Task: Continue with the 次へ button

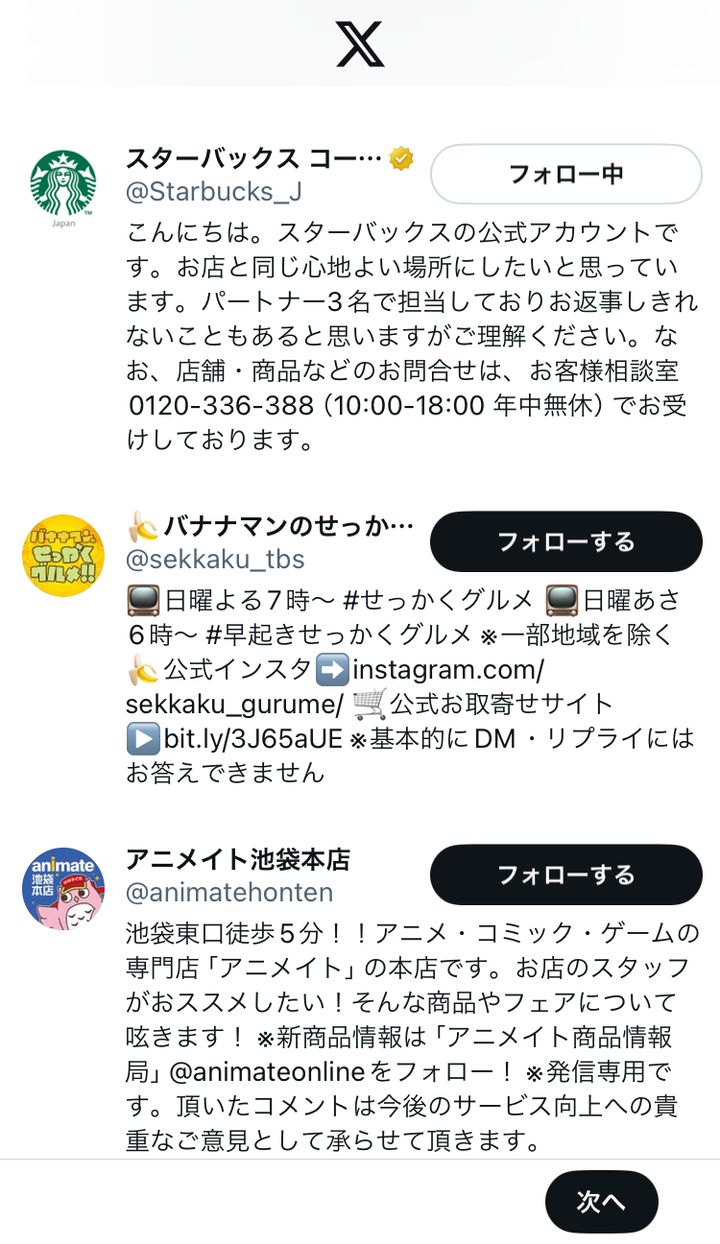Action: pos(601,1201)
